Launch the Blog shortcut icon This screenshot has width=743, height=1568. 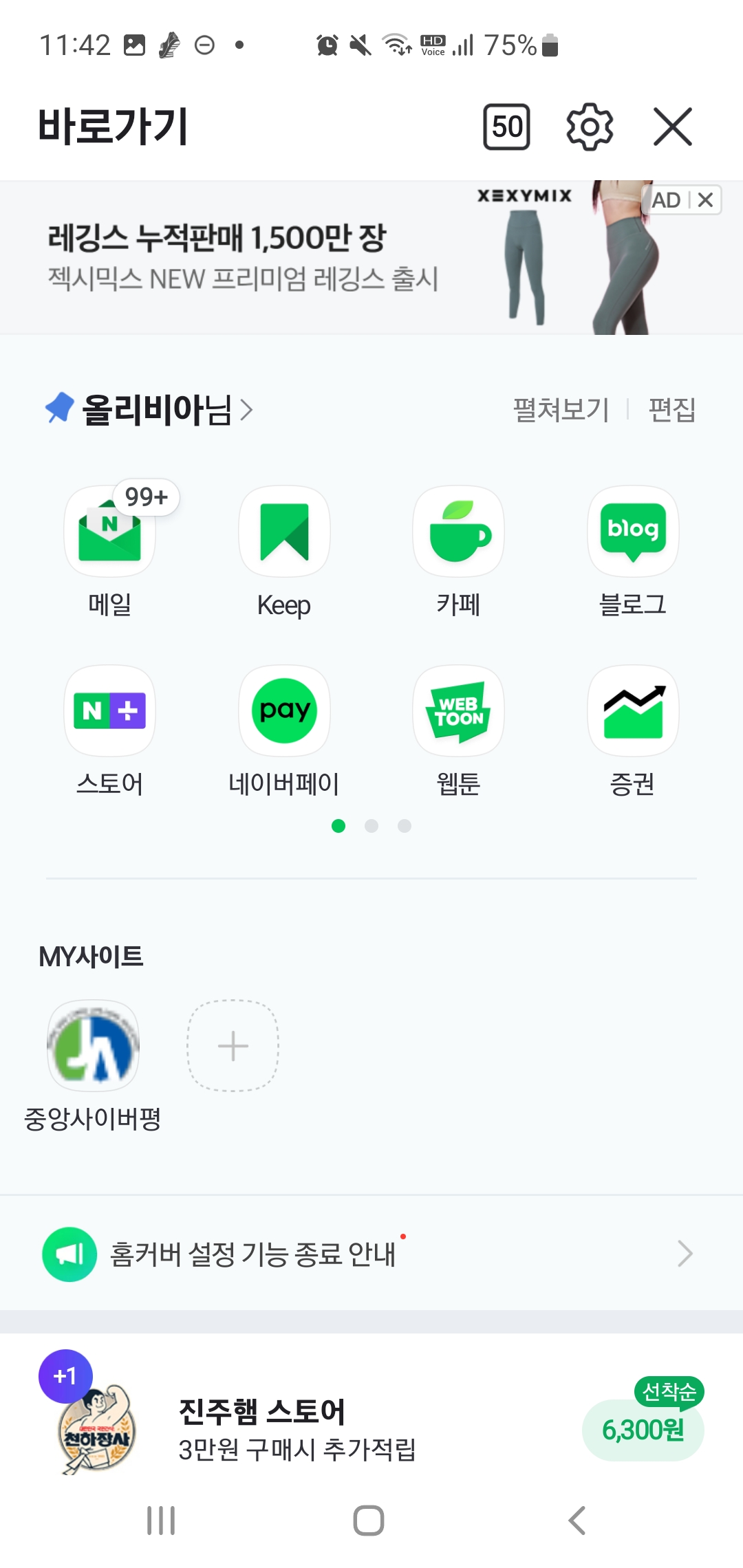[632, 530]
